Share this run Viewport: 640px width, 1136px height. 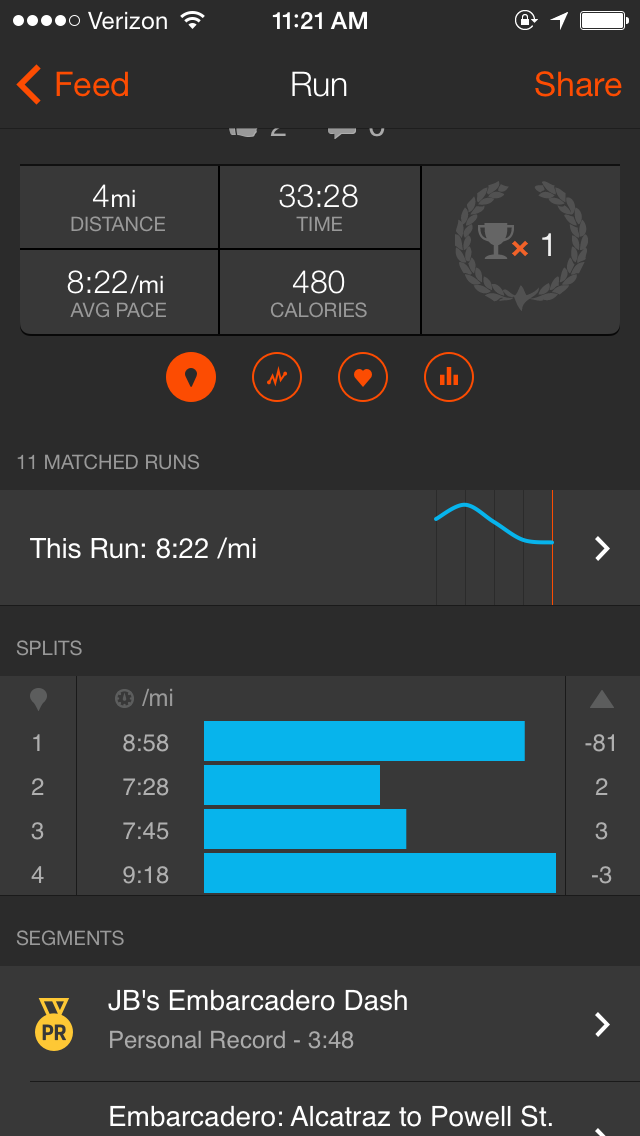pos(577,85)
